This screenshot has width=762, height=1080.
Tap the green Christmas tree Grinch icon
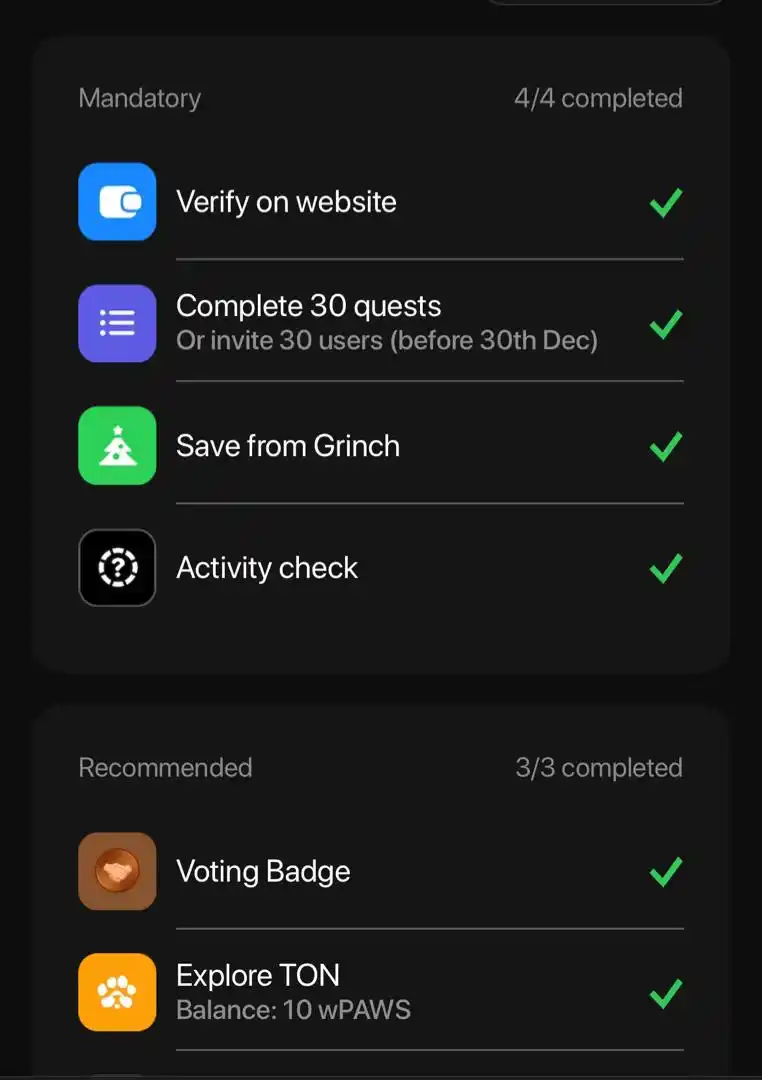[x=117, y=446]
